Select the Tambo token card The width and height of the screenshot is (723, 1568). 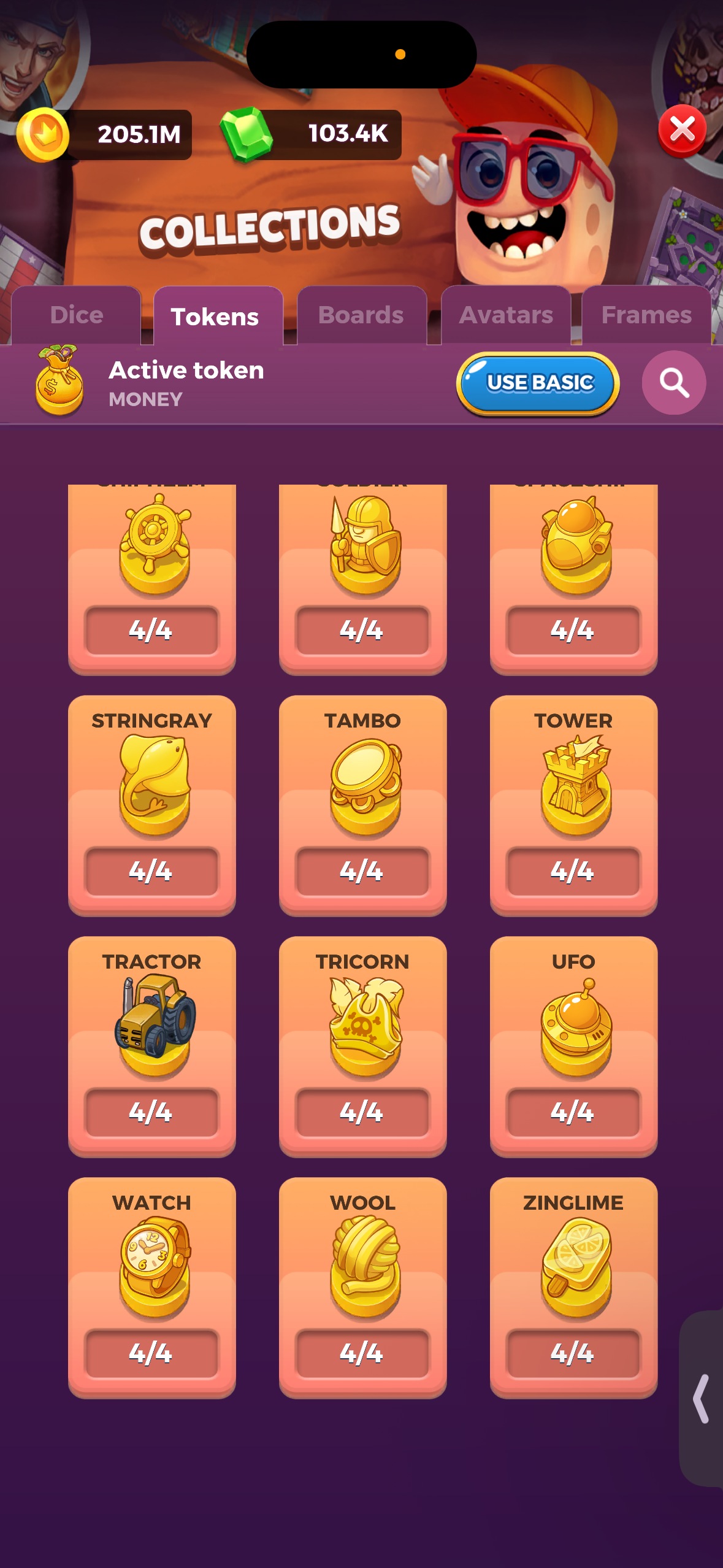362,804
